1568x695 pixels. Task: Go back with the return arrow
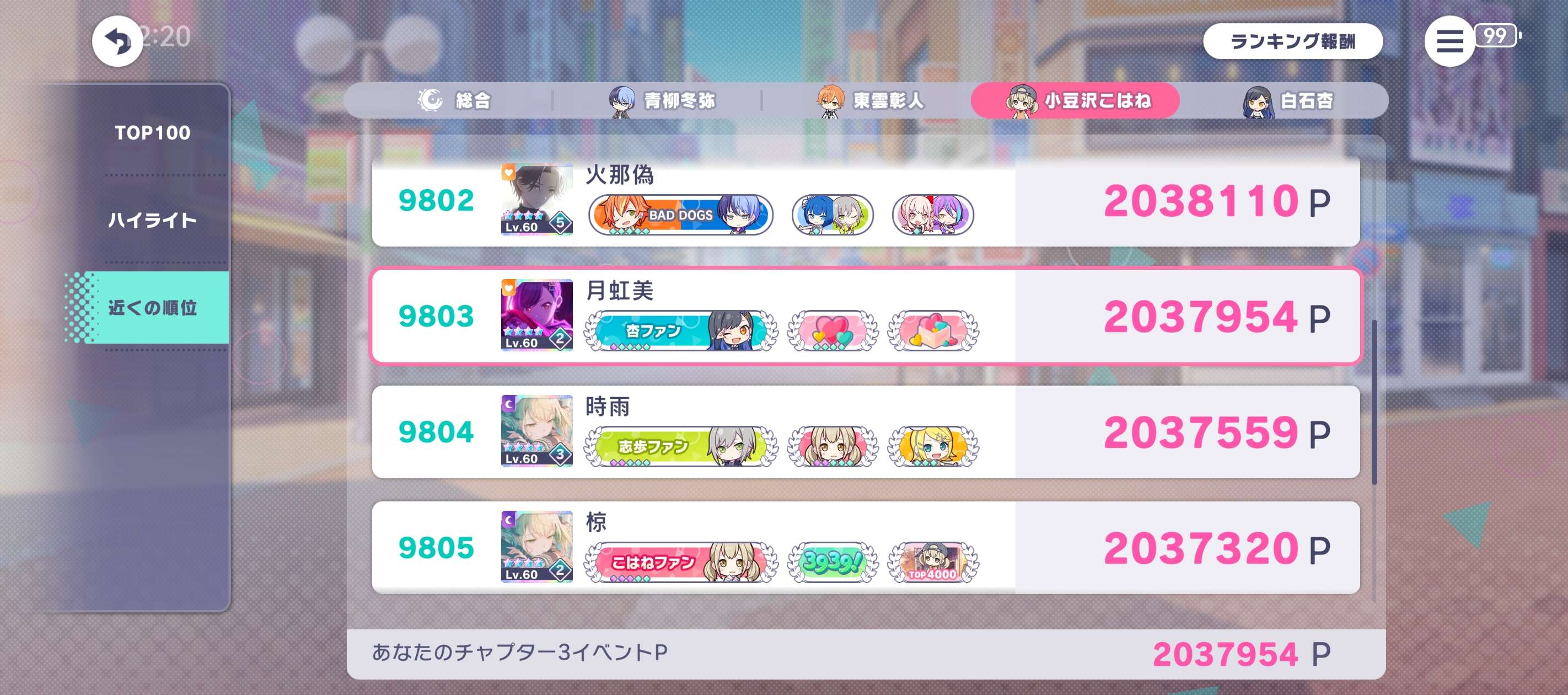click(117, 41)
